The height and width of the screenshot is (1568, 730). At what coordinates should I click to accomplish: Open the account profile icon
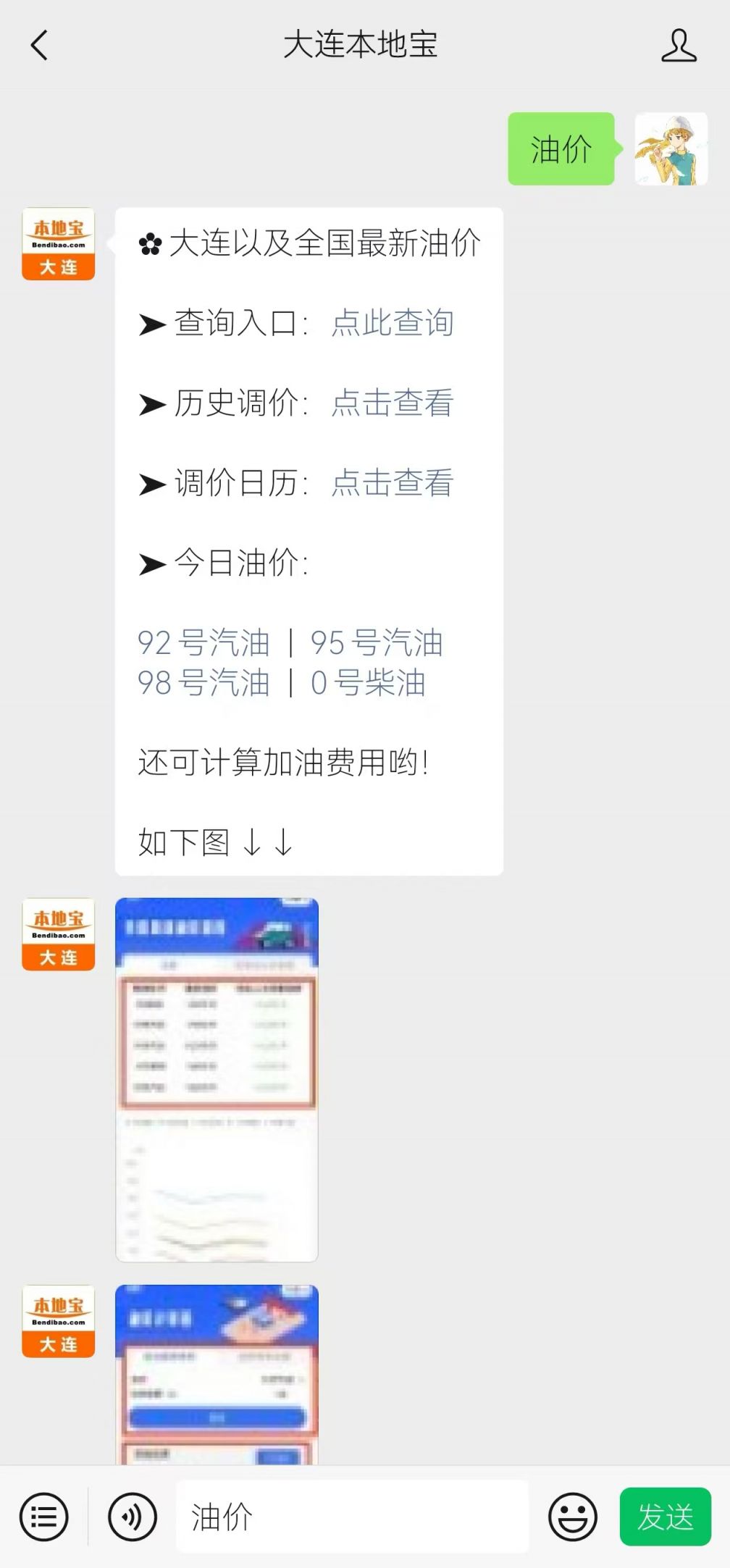[679, 45]
